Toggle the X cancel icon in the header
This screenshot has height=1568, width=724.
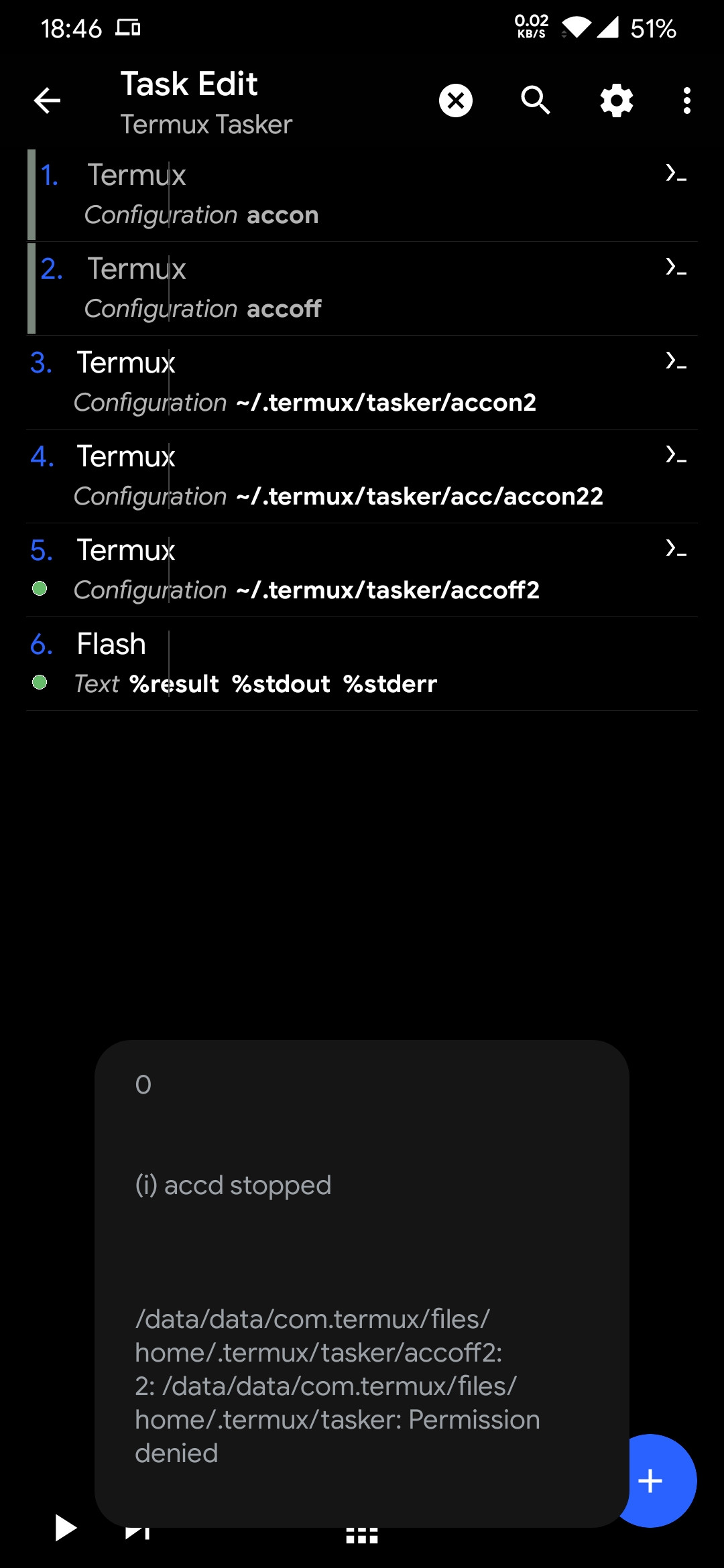click(x=454, y=100)
